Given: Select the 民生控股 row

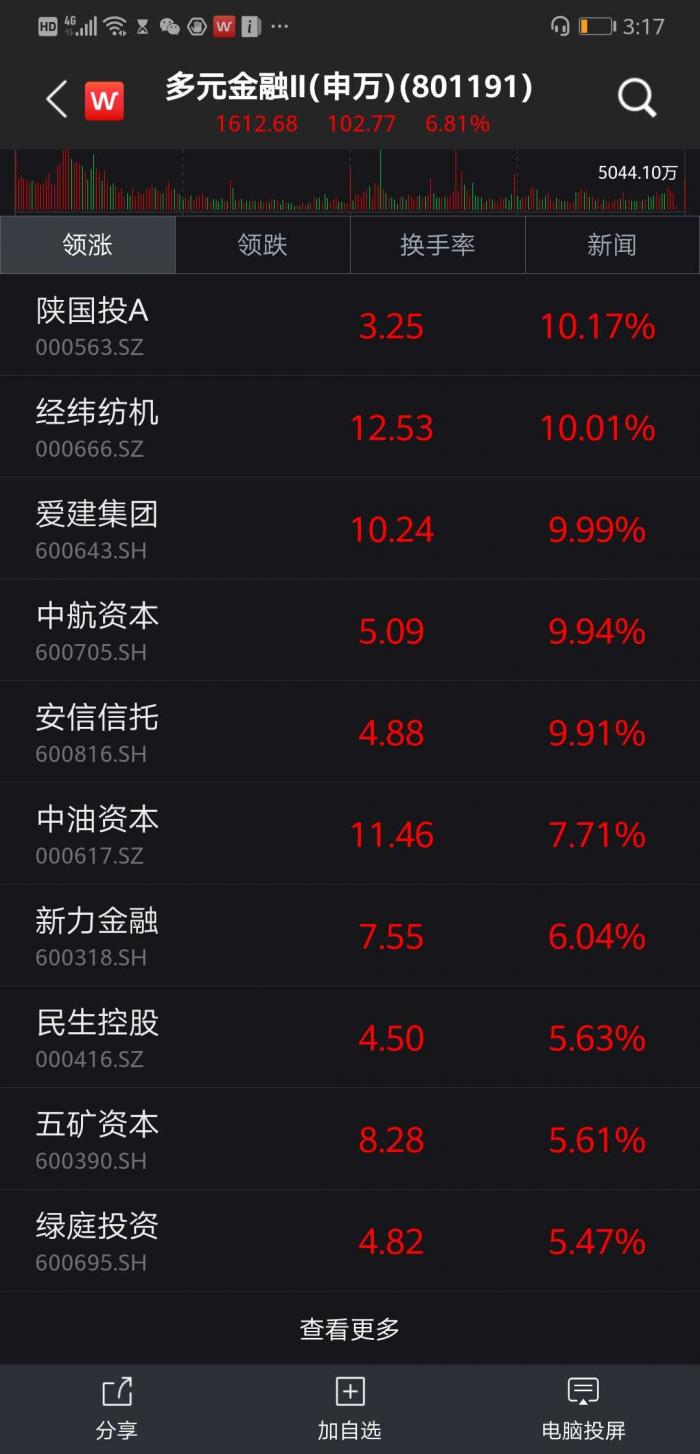Looking at the screenshot, I should (97, 1038).
